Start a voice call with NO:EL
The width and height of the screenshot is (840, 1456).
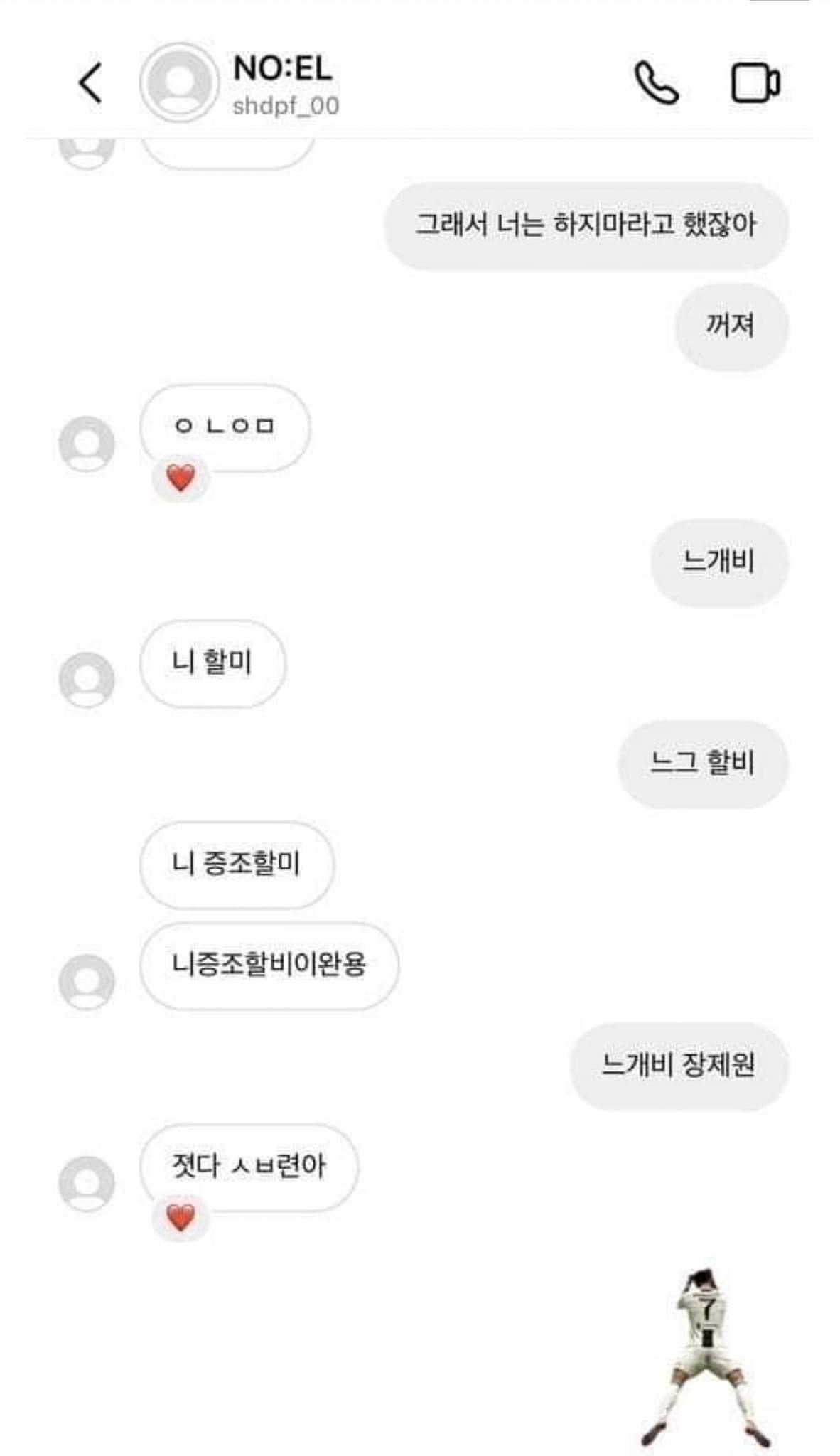[x=656, y=83]
